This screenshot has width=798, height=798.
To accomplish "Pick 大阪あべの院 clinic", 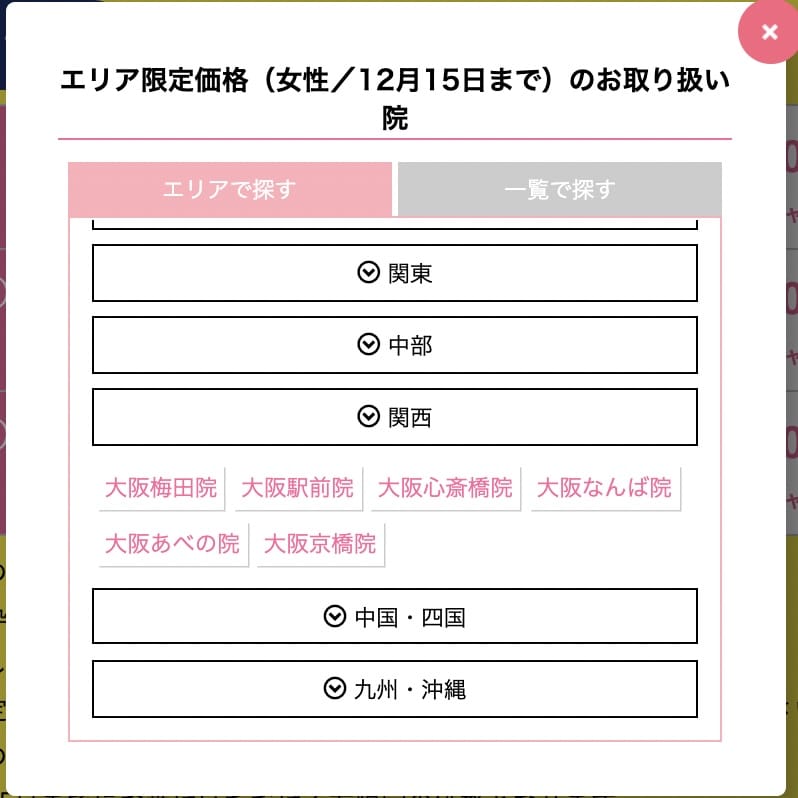I will click(x=172, y=544).
